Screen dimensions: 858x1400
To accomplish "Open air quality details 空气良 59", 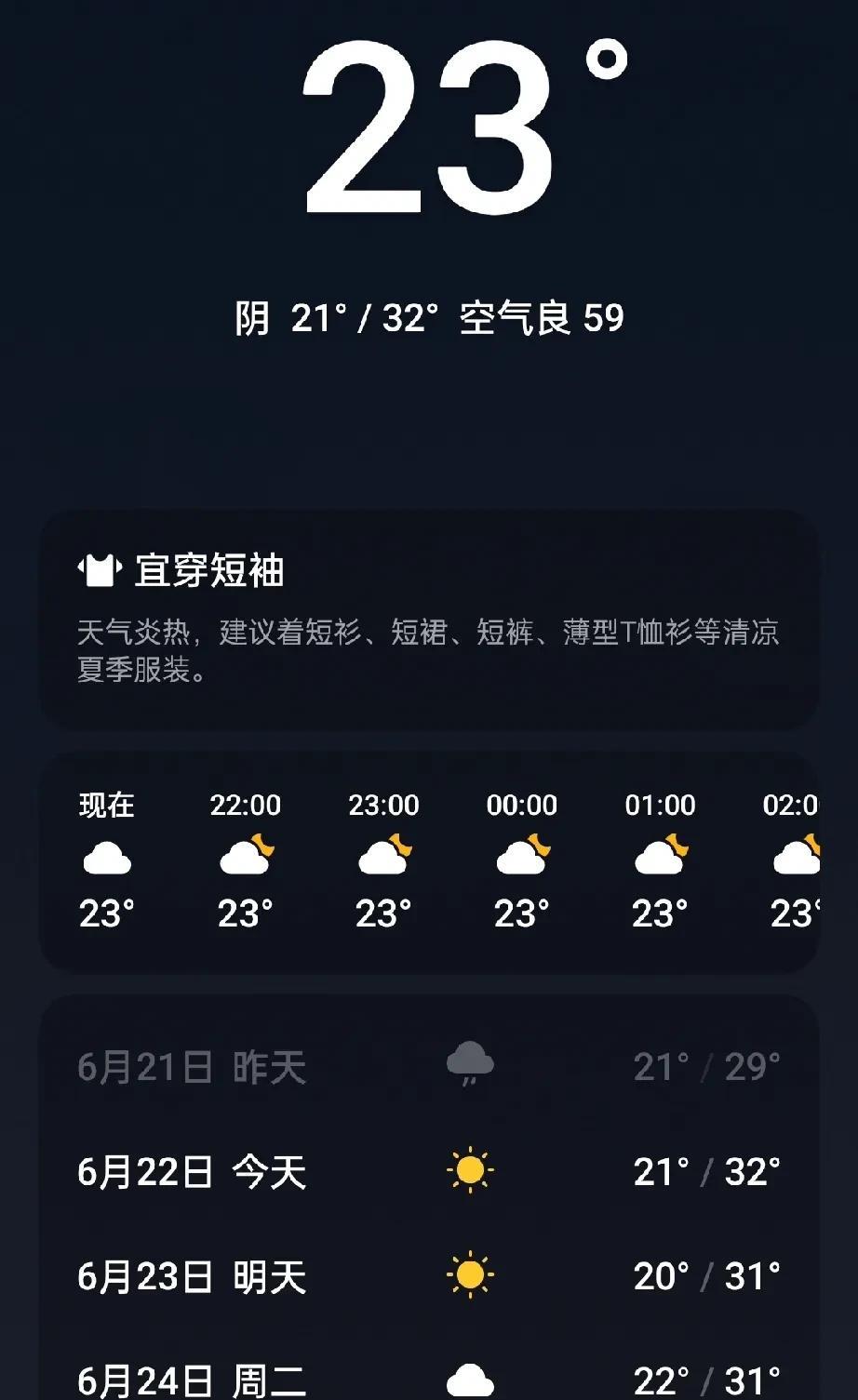I will pos(542,318).
